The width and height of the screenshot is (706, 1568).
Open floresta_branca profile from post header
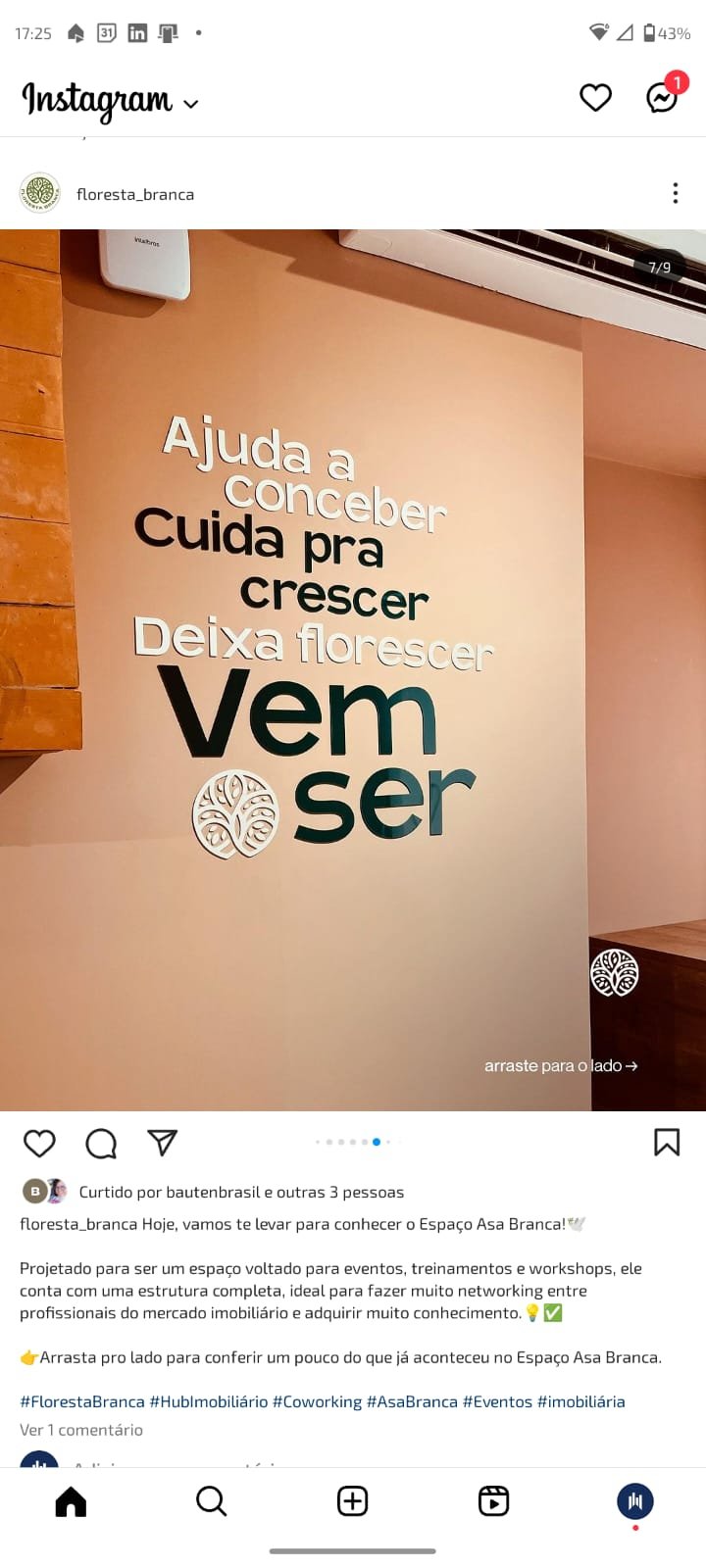(x=134, y=194)
